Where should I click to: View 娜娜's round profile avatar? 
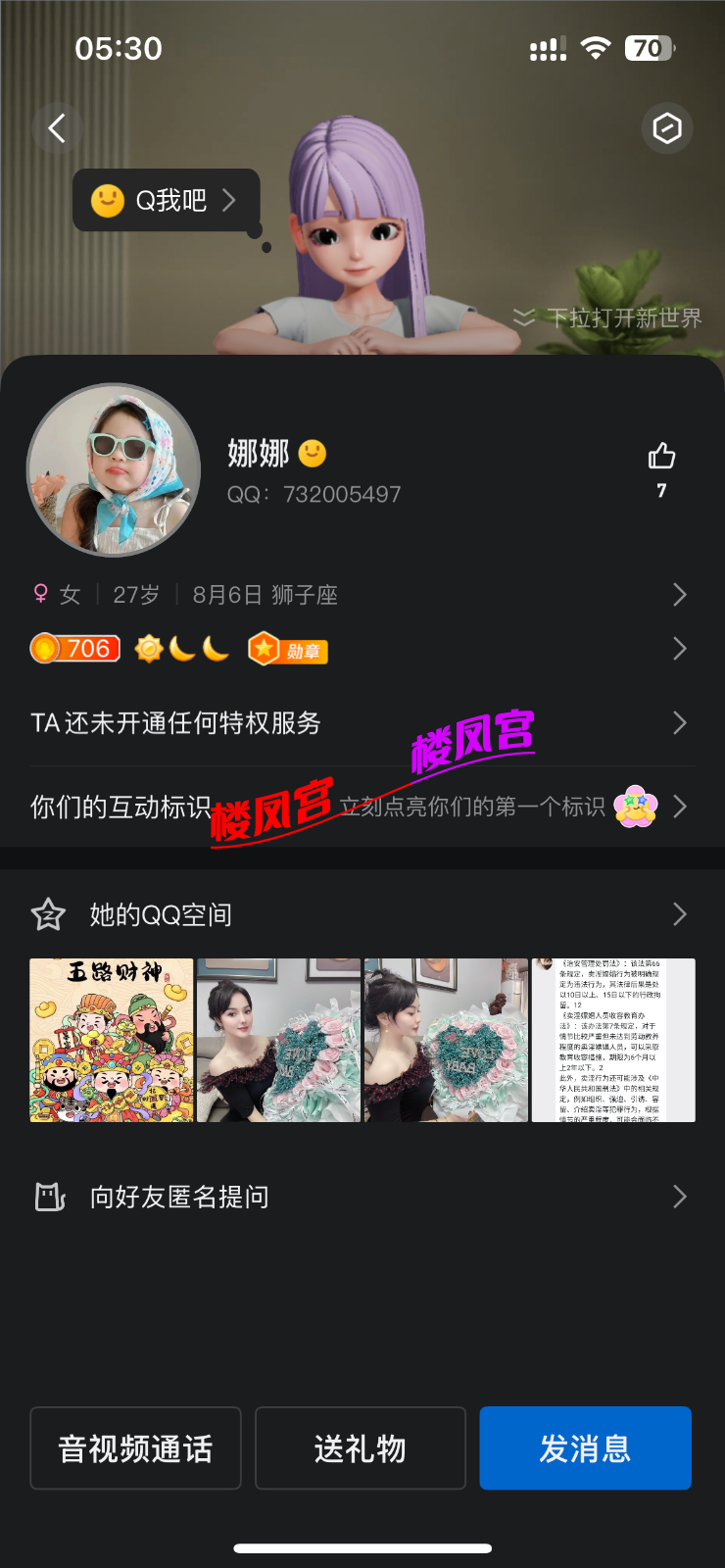pos(114,469)
